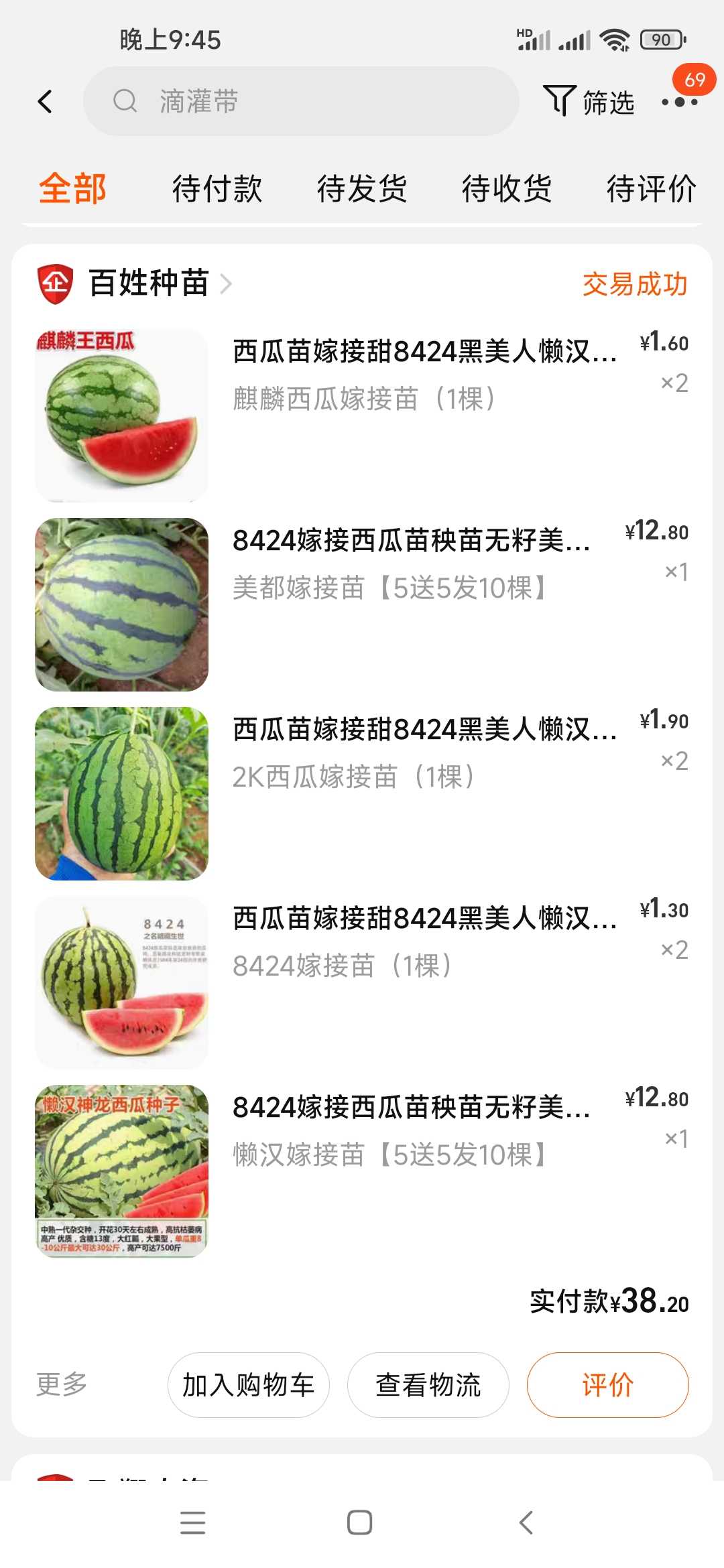The height and width of the screenshot is (1568, 724).
Task: Write a review via 评价 button
Action: [607, 1385]
